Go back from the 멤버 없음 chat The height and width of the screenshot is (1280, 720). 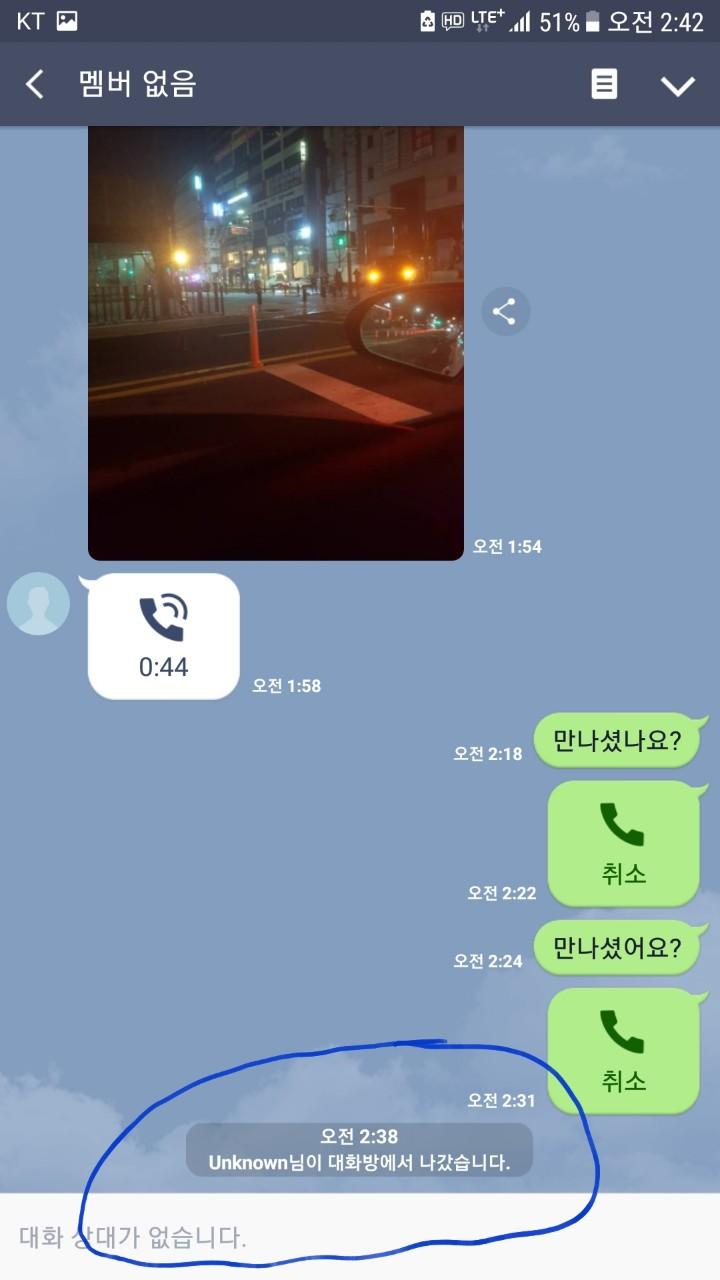pyautogui.click(x=35, y=84)
